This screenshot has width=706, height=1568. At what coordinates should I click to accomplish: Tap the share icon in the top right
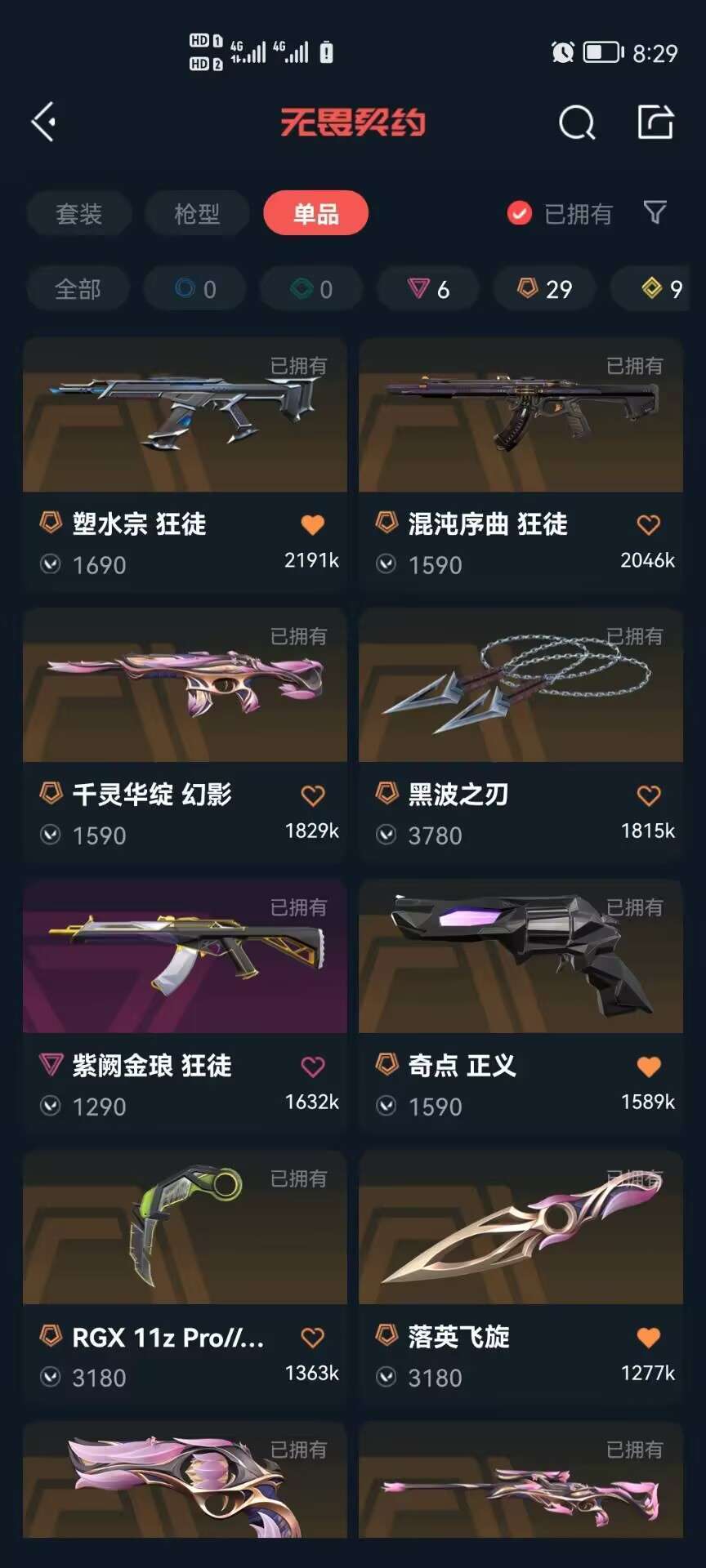[x=654, y=124]
